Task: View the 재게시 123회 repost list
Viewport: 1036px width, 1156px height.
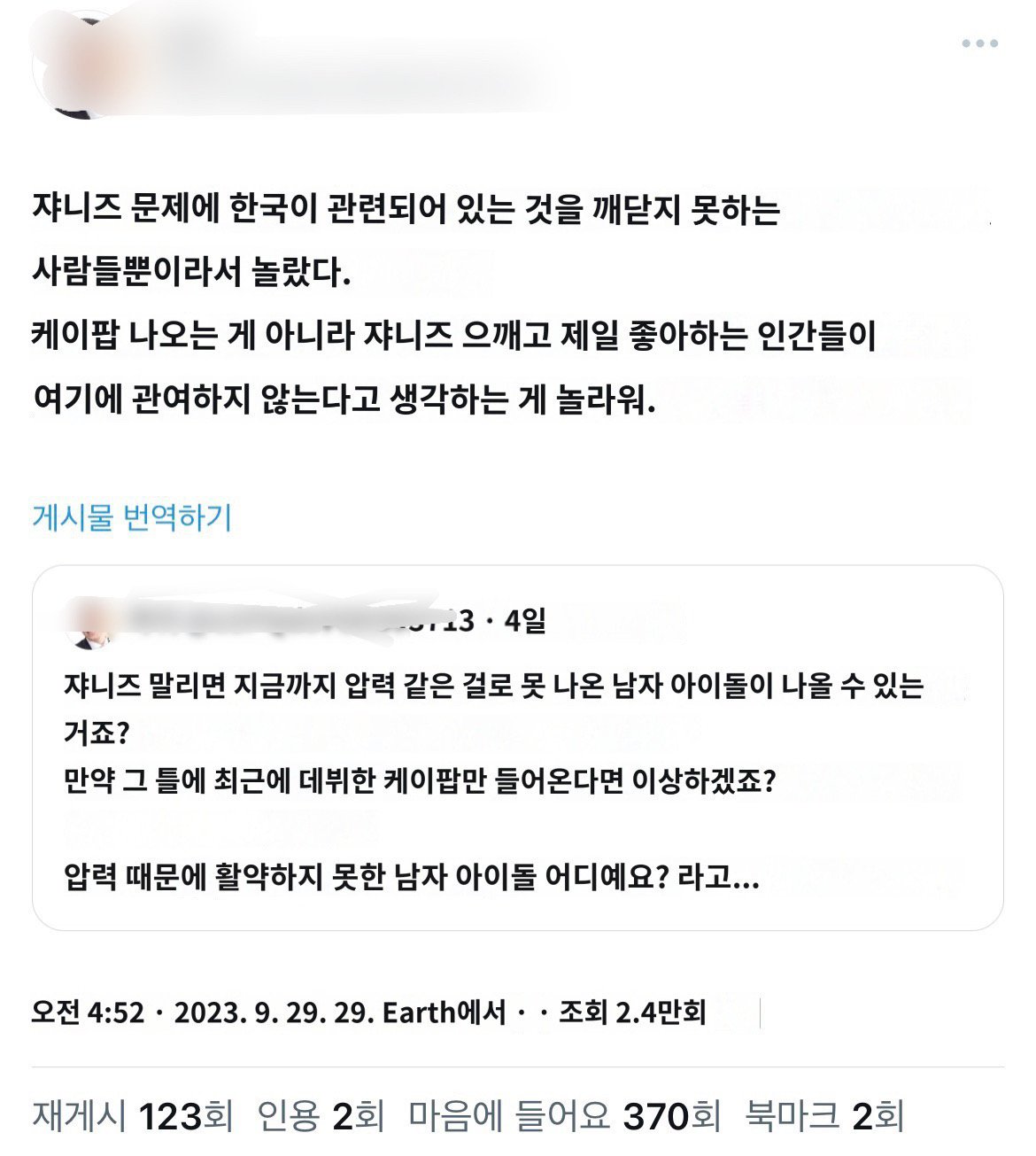Action: [133, 1116]
